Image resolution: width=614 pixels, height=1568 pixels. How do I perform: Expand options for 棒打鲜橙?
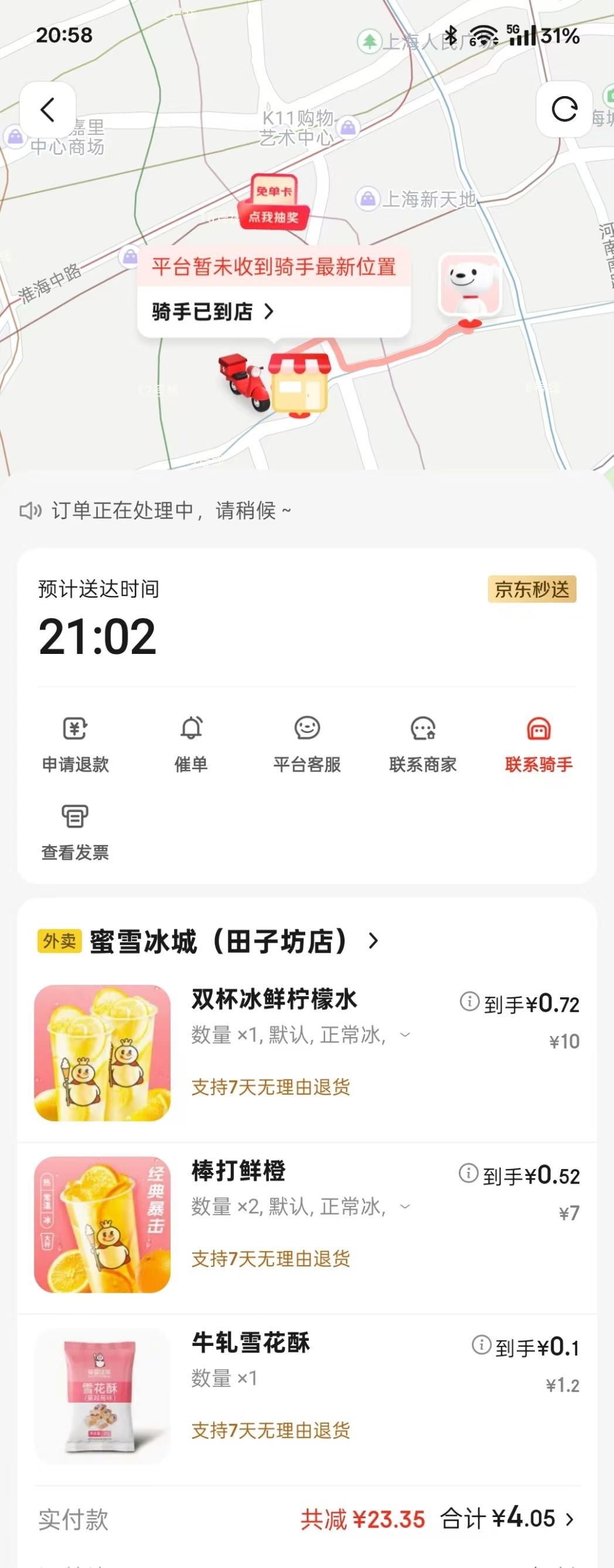click(405, 1206)
